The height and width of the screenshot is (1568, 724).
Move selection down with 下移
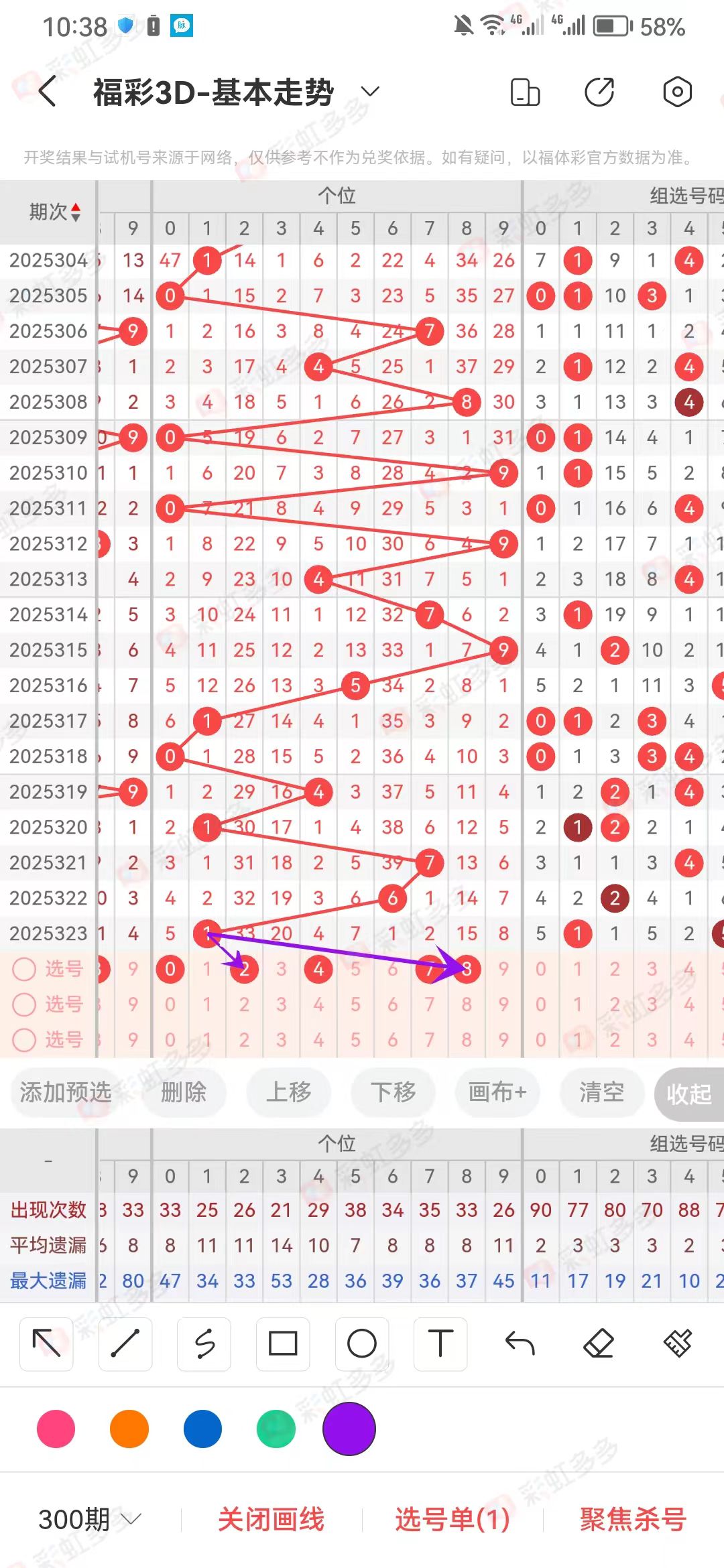coord(394,1092)
